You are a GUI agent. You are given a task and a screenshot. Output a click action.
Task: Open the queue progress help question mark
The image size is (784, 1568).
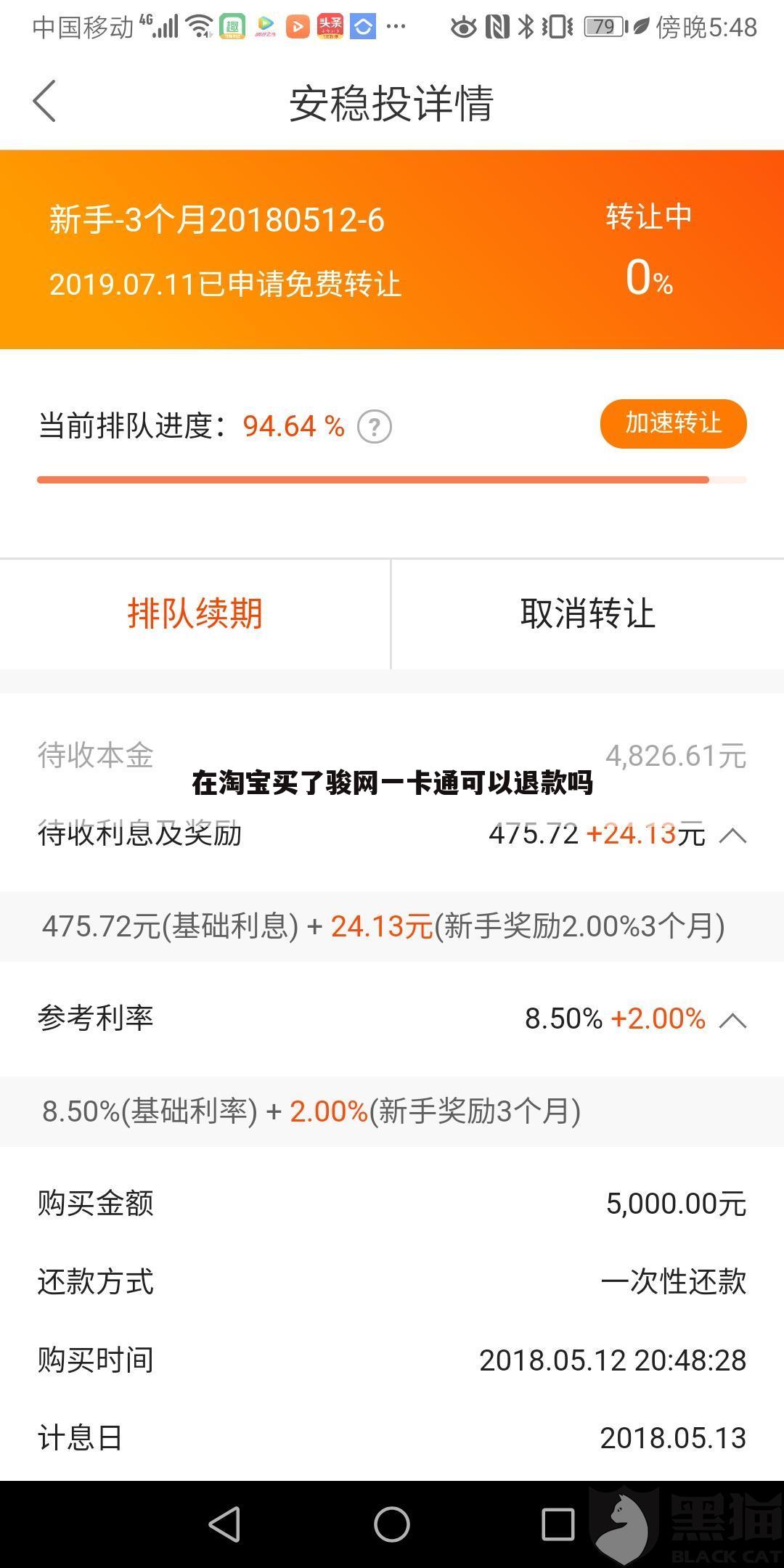click(375, 427)
